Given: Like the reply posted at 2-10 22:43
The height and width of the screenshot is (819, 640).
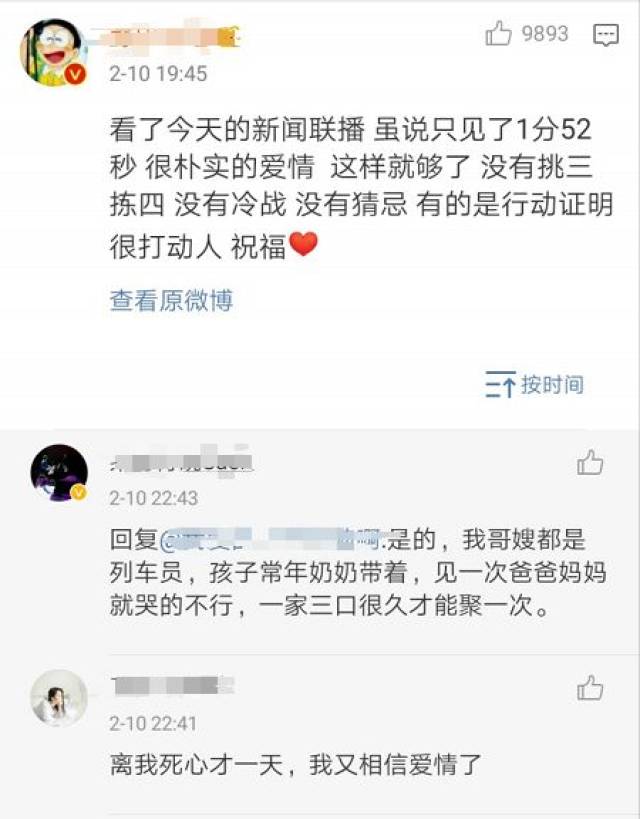Looking at the screenshot, I should [590, 462].
